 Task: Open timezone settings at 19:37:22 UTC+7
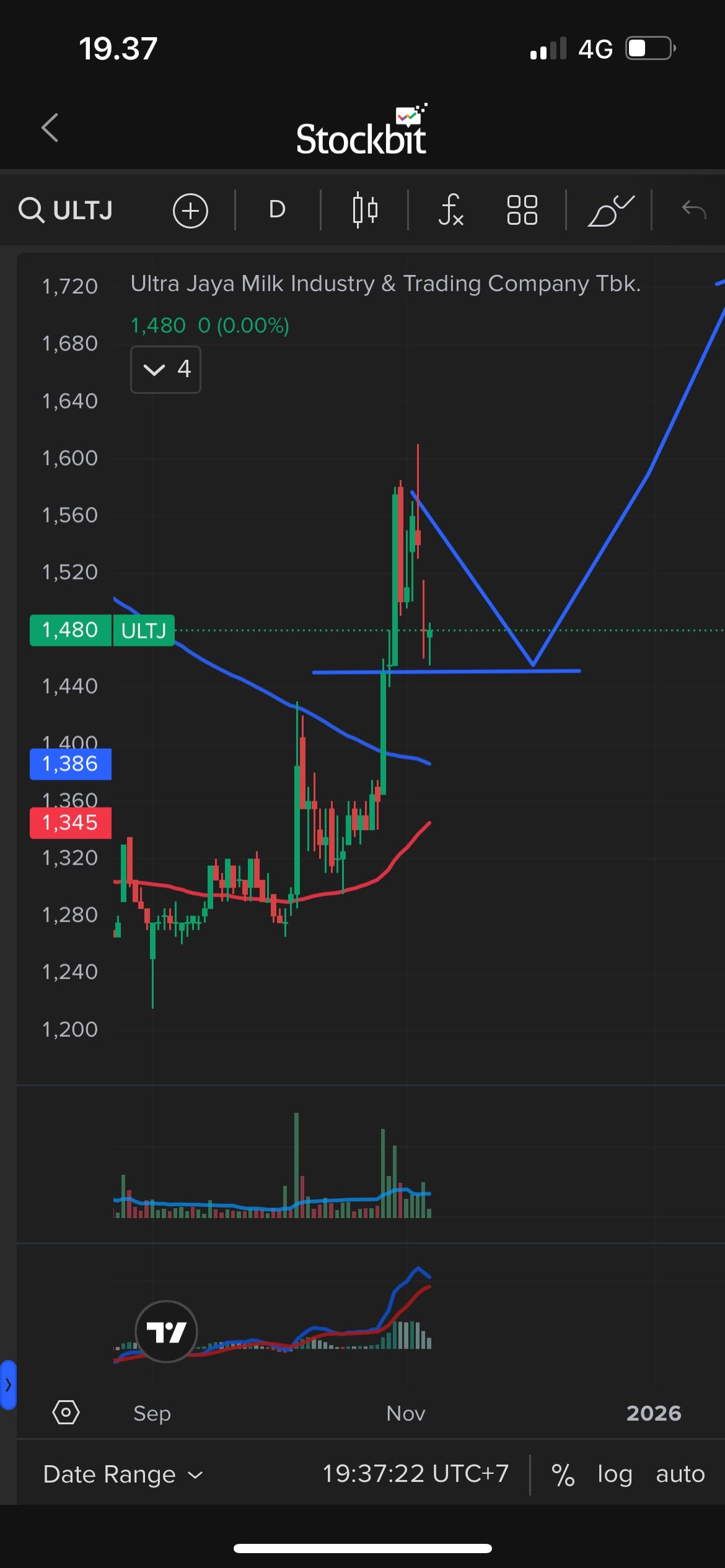[x=415, y=1474]
